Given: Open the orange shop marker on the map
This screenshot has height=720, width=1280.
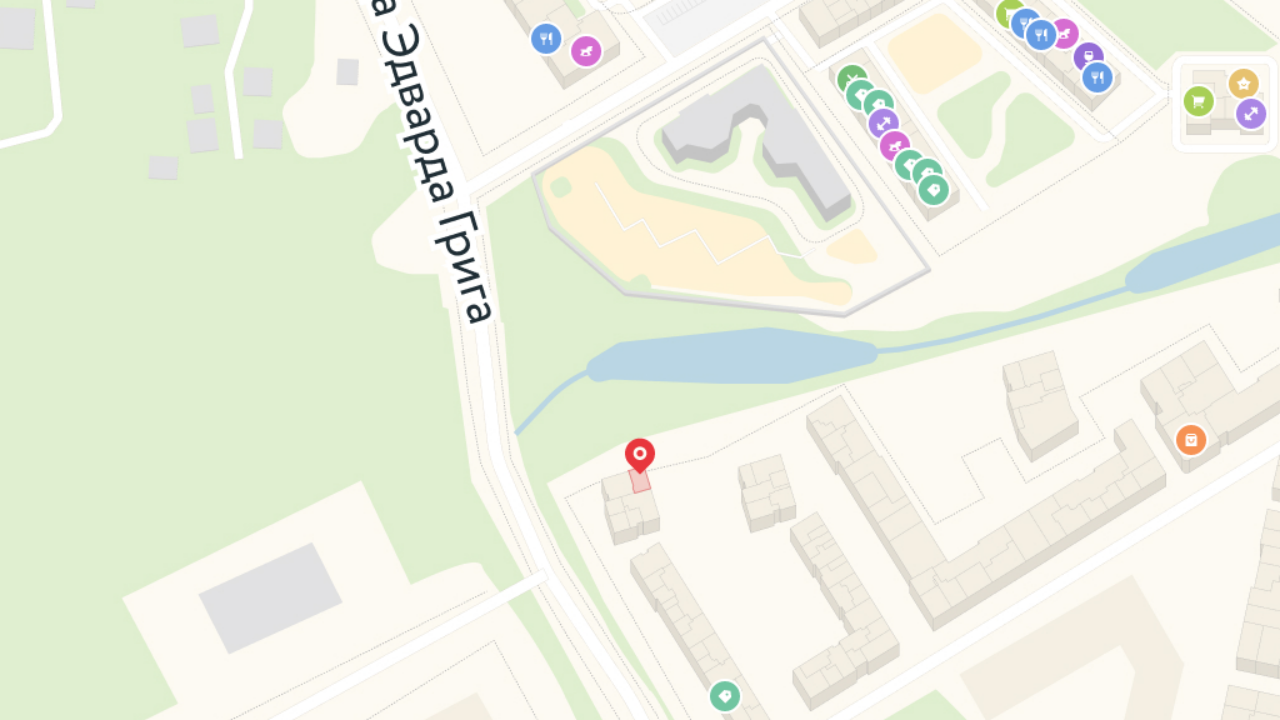Looking at the screenshot, I should [1190, 440].
